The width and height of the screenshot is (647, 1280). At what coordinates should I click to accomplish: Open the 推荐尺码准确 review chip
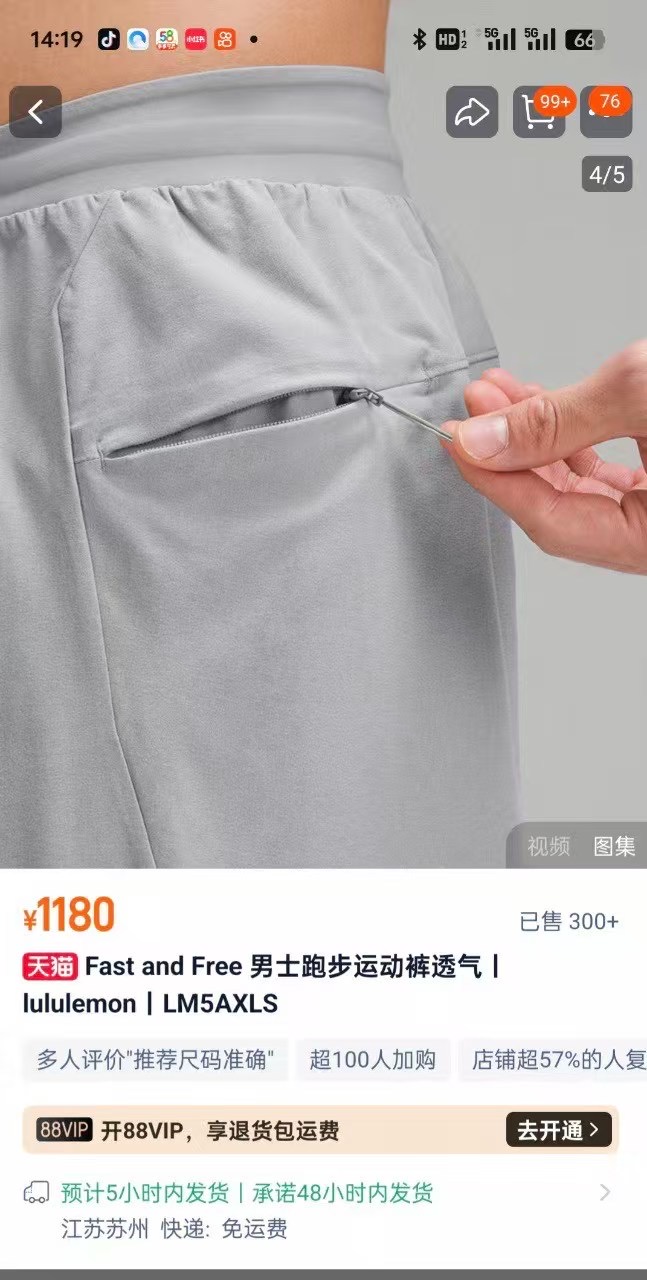click(155, 1060)
